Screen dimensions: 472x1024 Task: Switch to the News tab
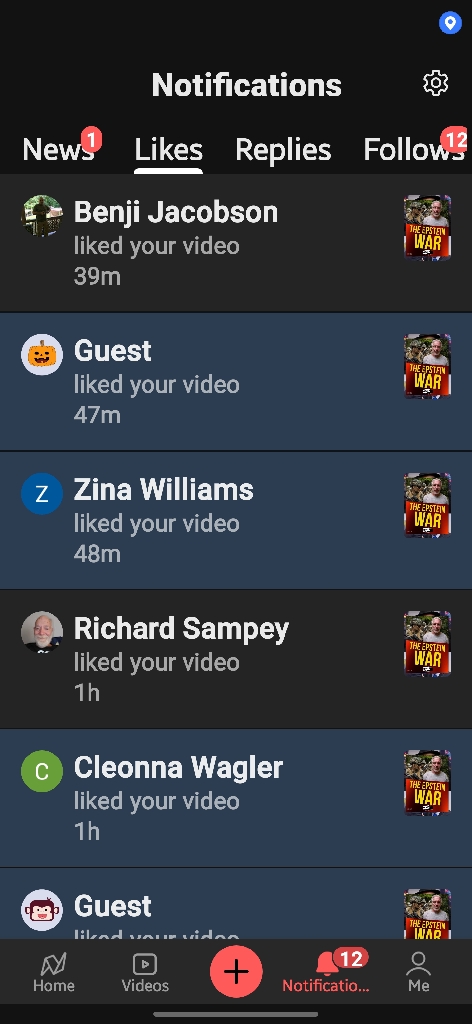(59, 150)
